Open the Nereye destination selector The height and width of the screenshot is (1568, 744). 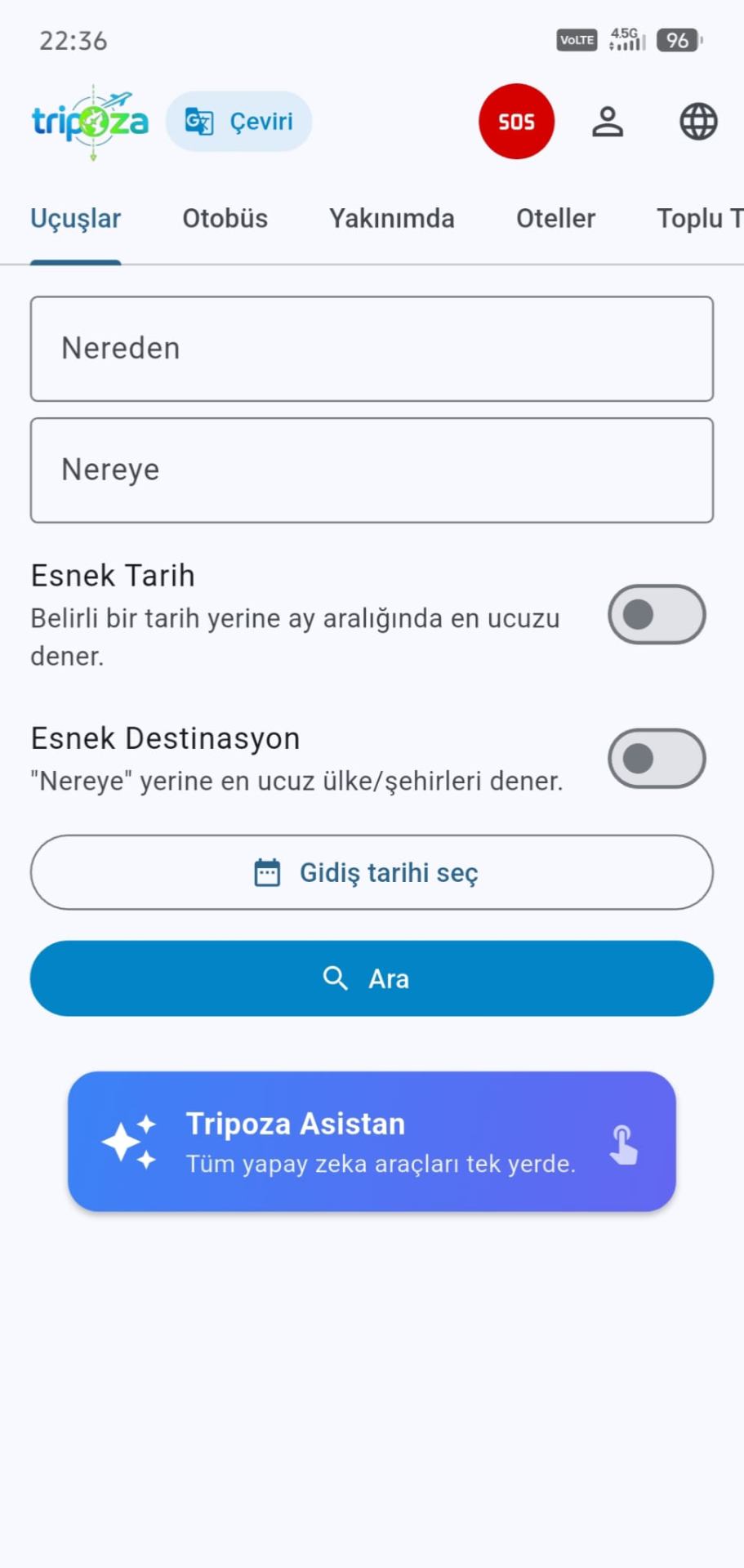click(x=372, y=470)
